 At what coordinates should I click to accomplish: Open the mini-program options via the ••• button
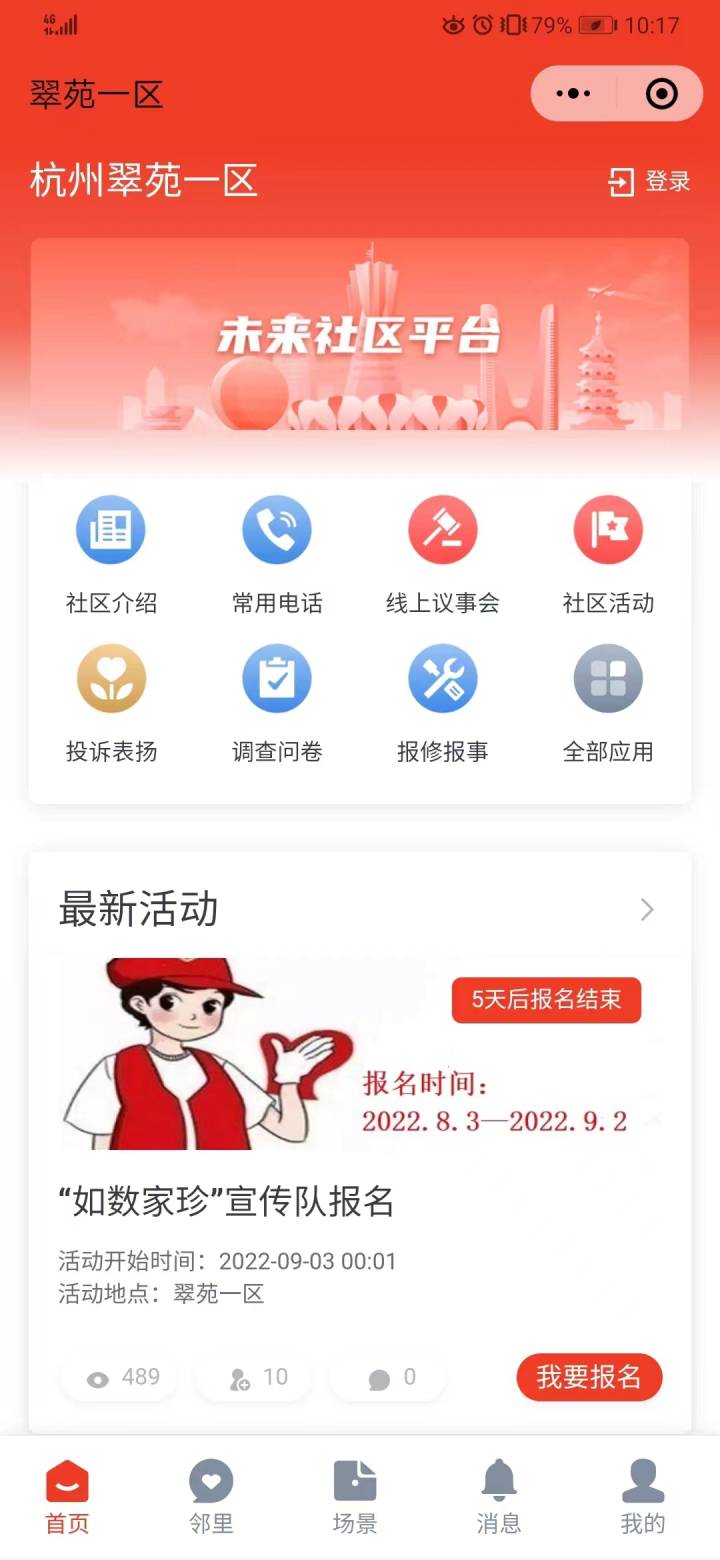click(x=573, y=93)
